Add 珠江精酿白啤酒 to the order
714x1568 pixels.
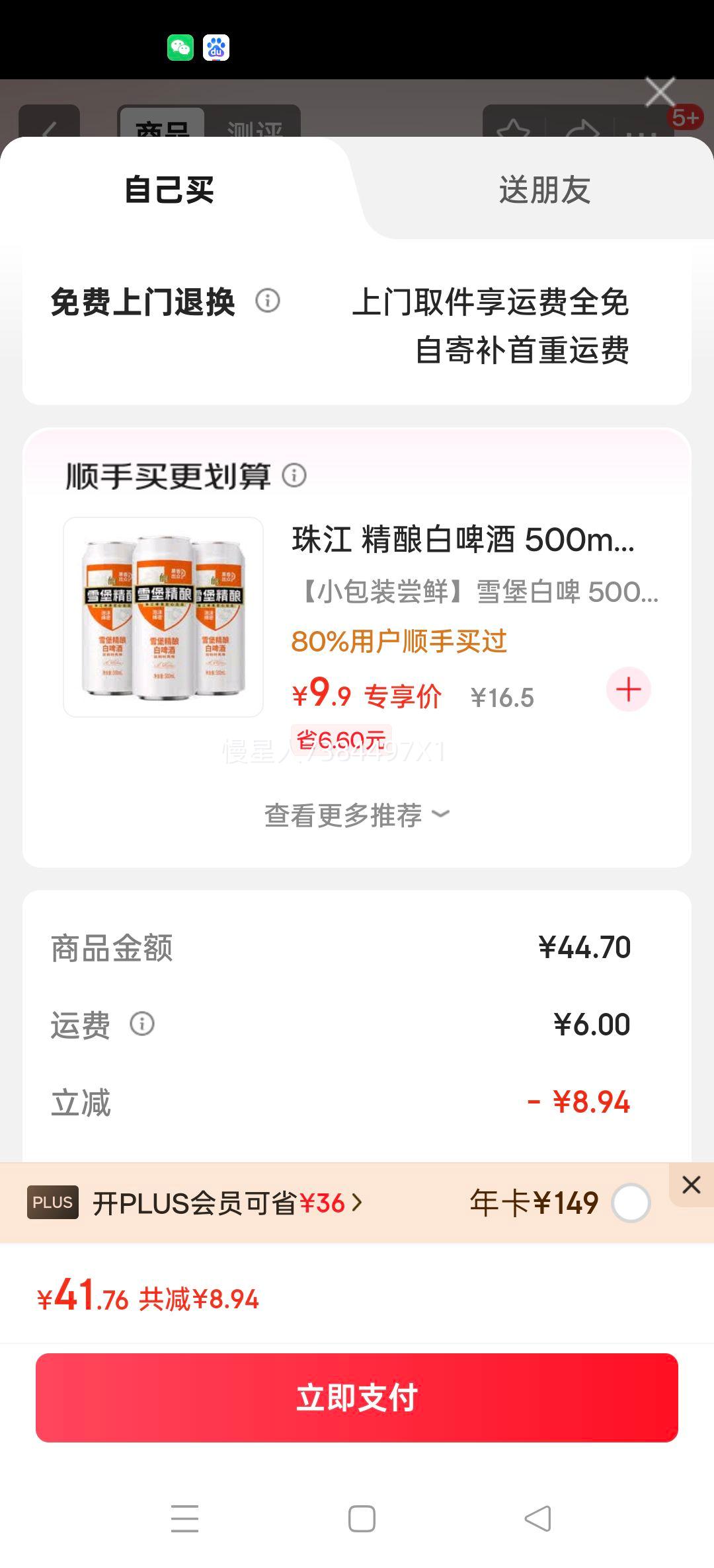pyautogui.click(x=628, y=690)
